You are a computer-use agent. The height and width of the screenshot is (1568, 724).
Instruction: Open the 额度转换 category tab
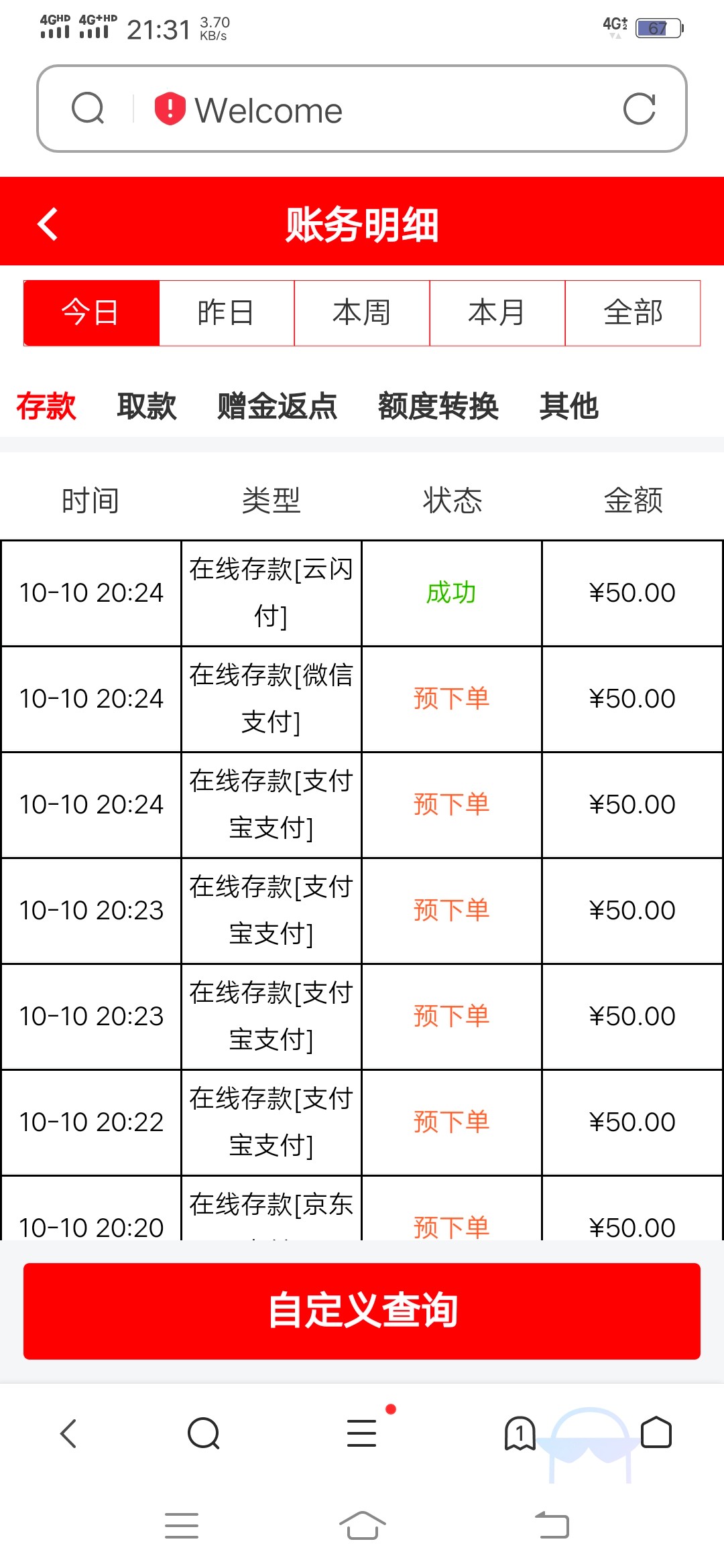(438, 406)
